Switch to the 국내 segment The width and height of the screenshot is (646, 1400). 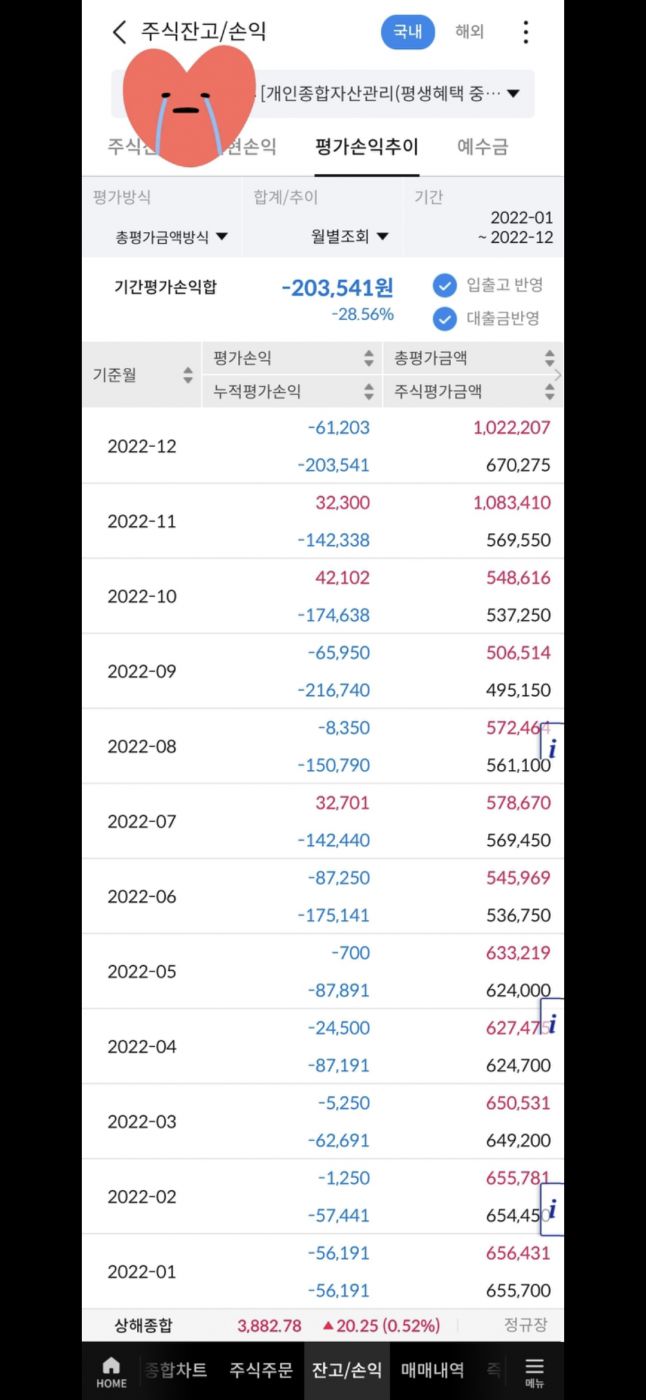coord(407,32)
